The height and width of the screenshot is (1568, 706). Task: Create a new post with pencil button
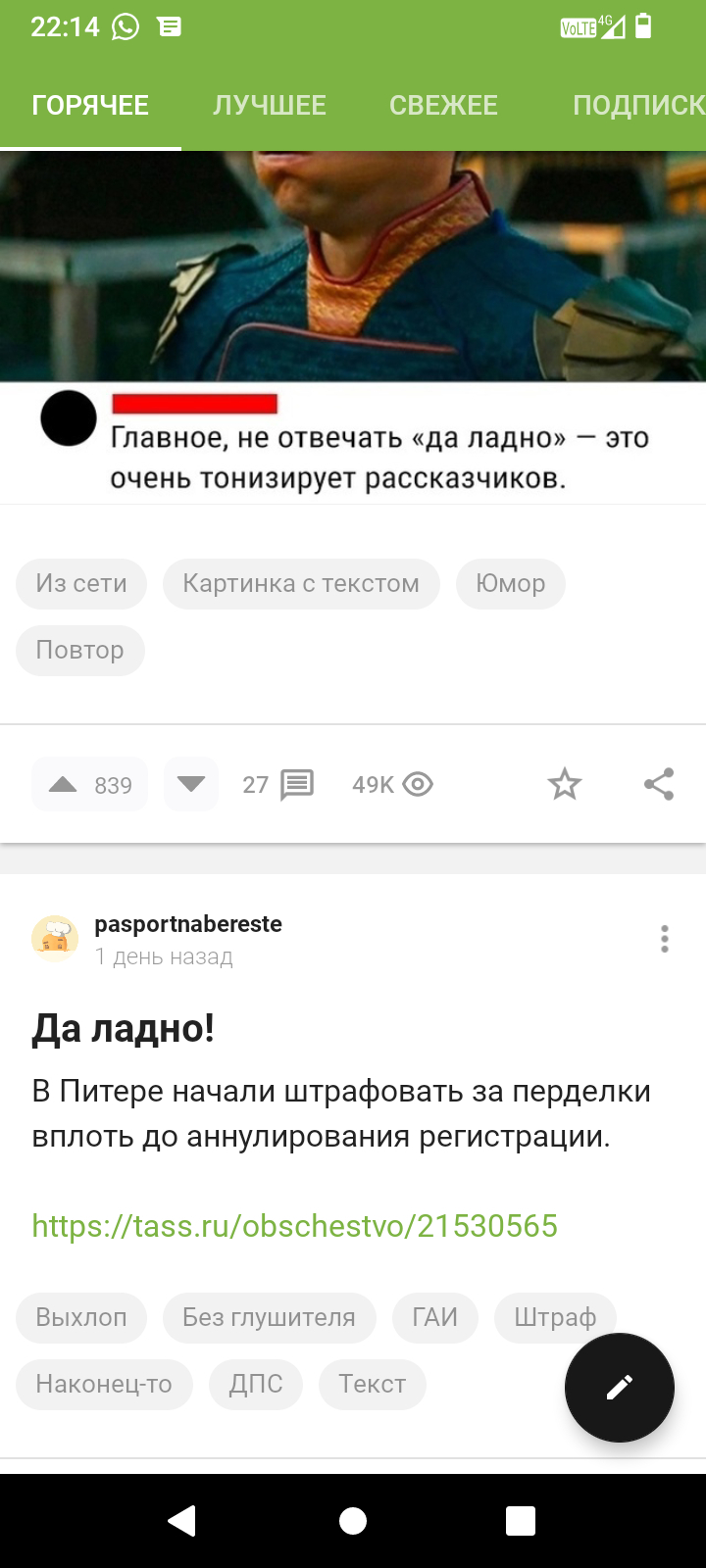point(620,1388)
